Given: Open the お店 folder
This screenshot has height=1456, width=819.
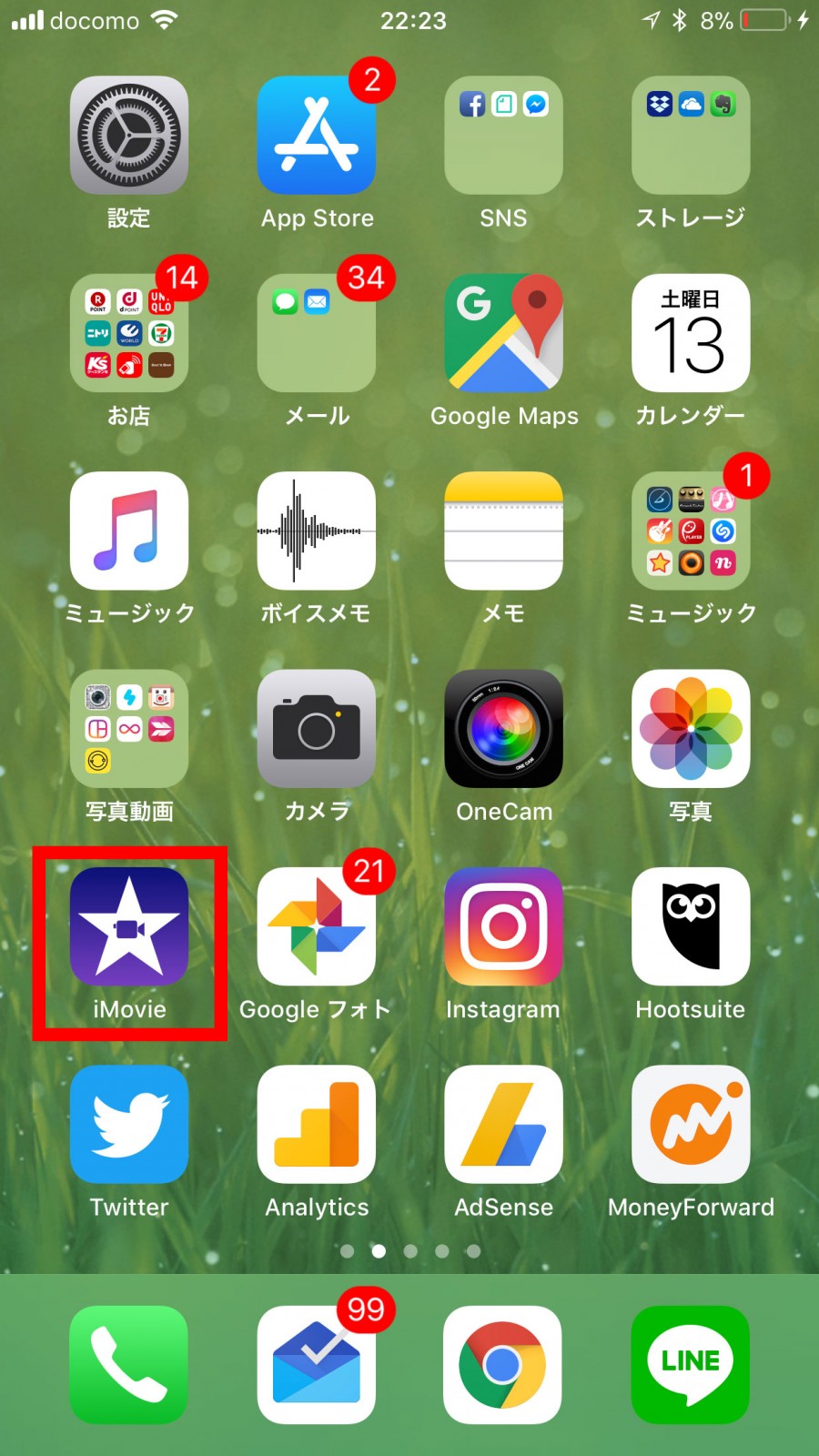Looking at the screenshot, I should click(129, 333).
